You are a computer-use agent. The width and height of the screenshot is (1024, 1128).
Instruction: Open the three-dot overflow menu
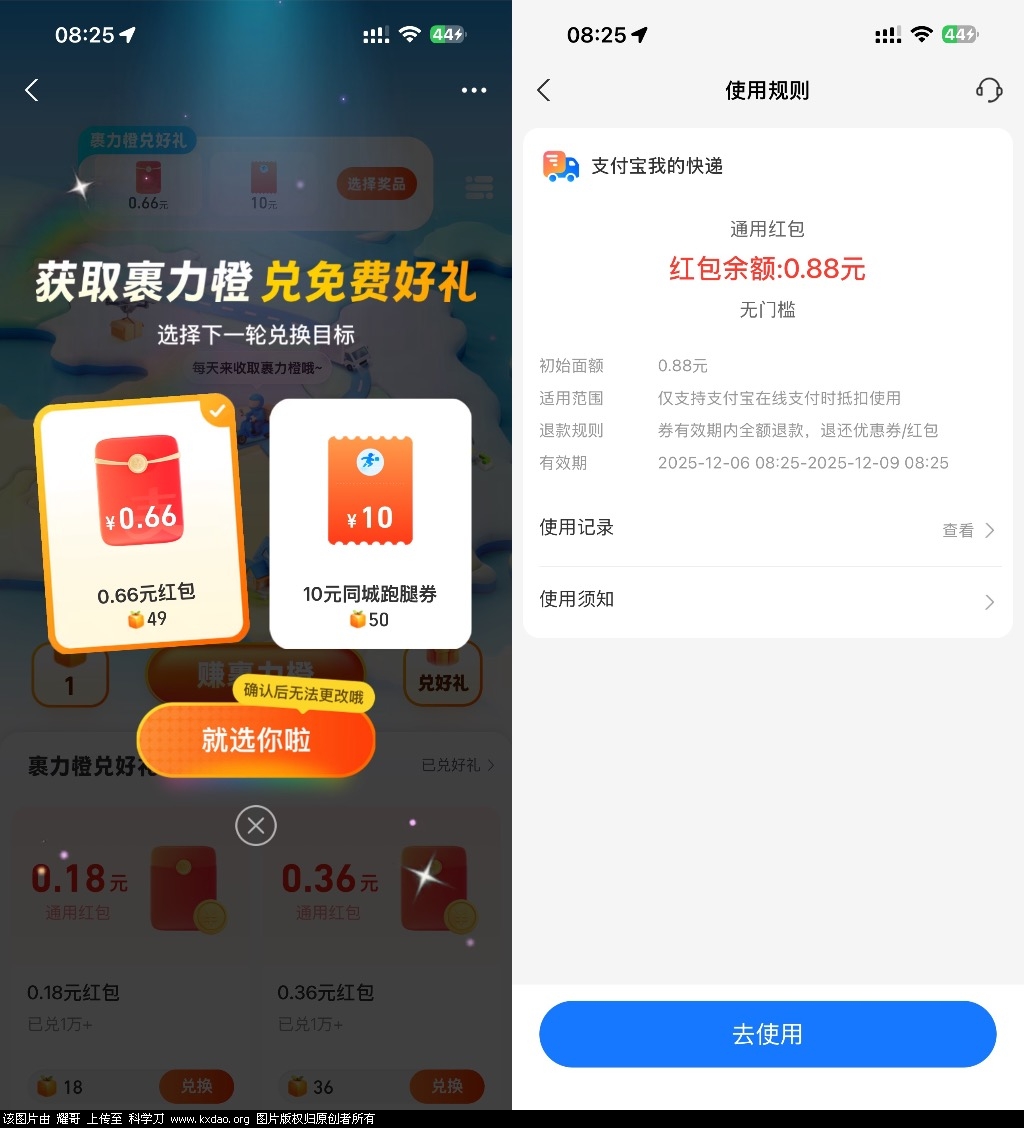pos(474,90)
